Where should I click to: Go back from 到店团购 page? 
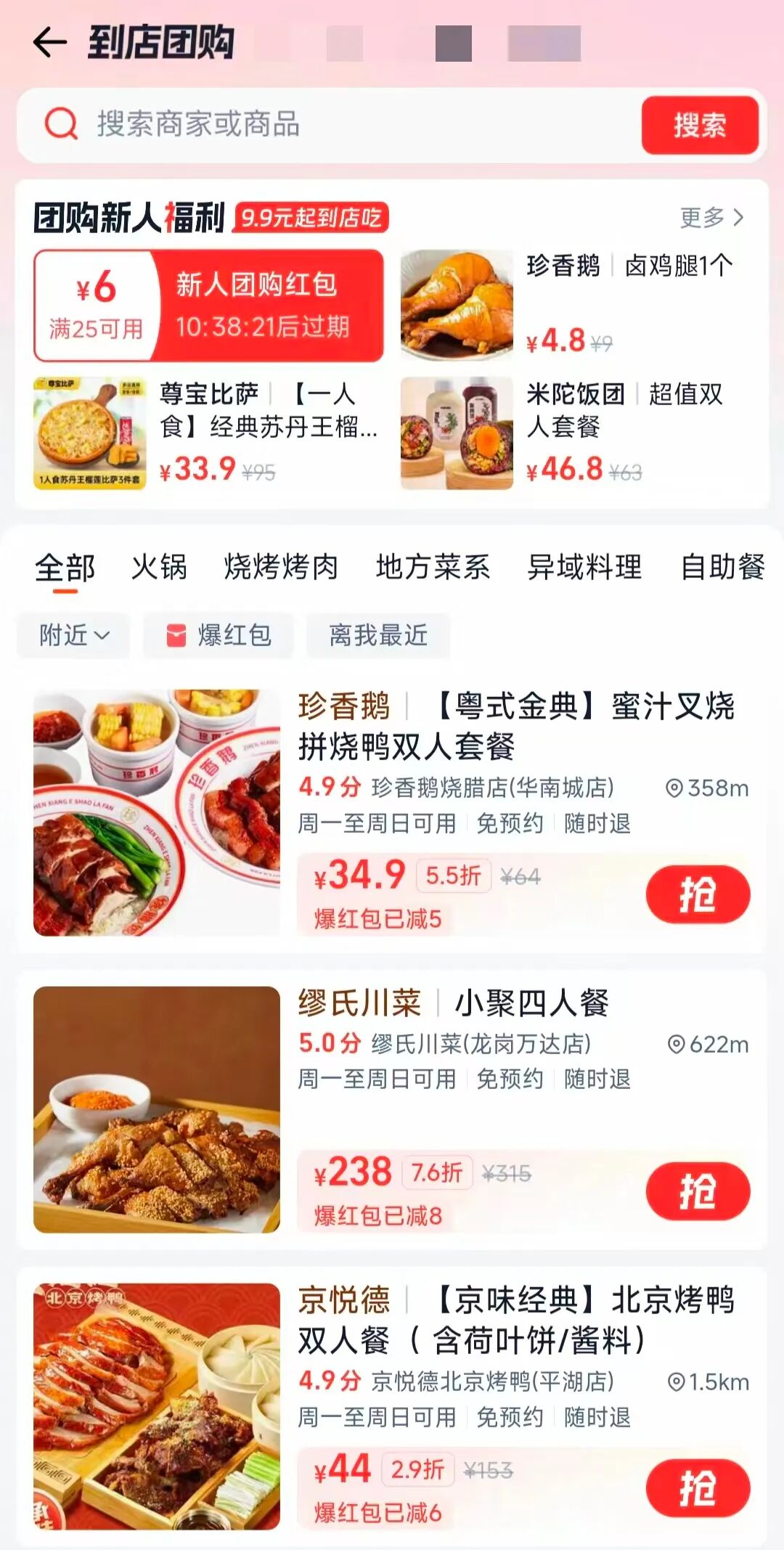point(49,42)
